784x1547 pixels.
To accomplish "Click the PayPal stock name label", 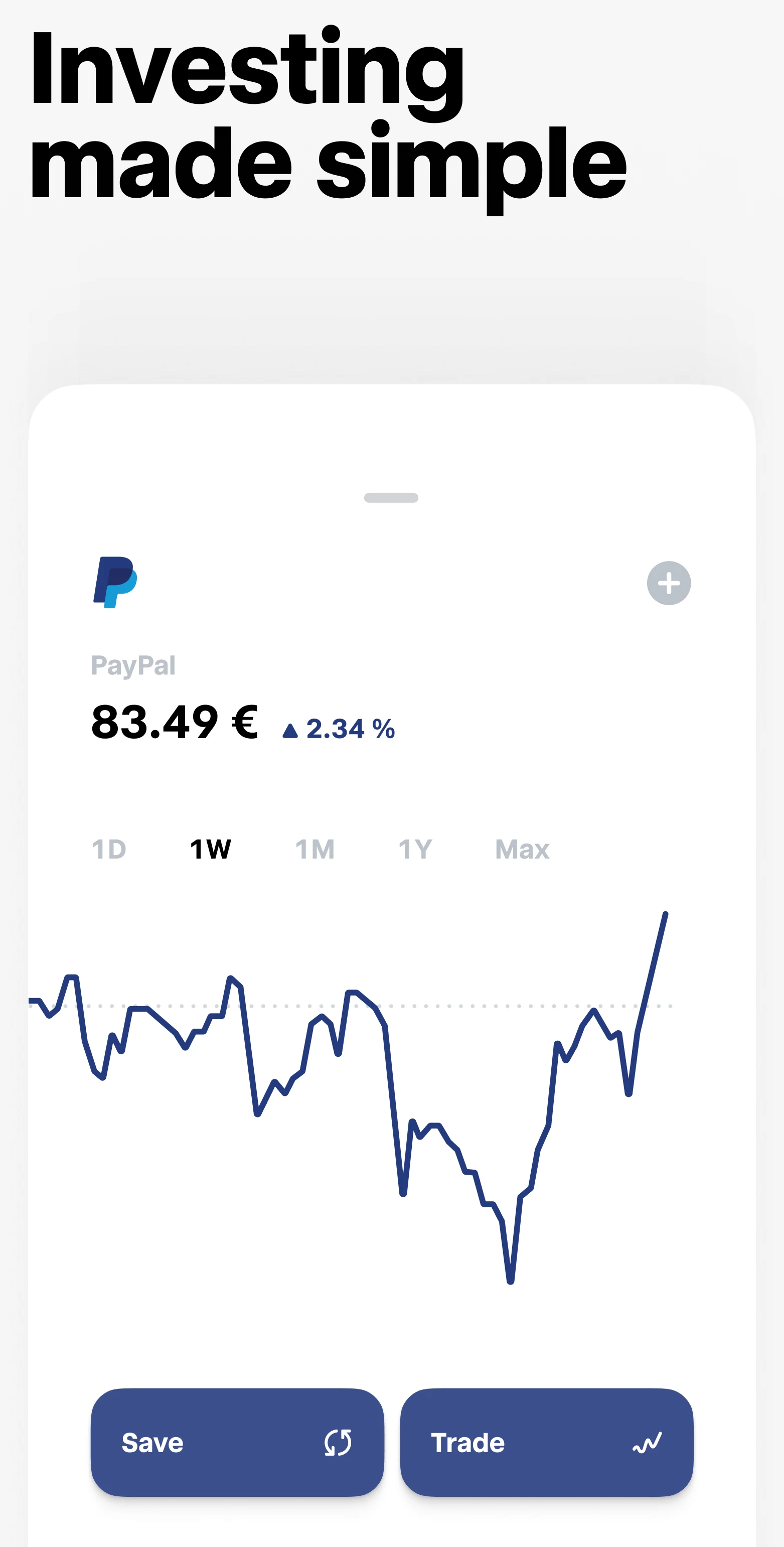I will click(x=132, y=665).
